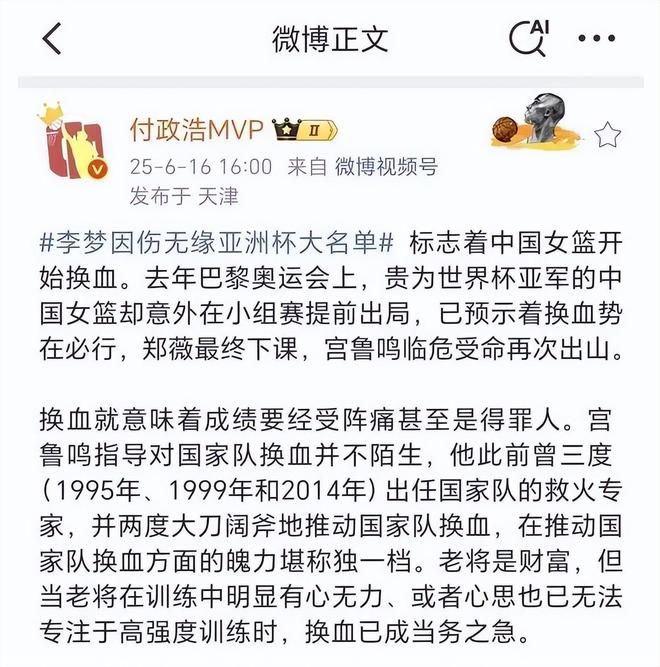Open 付政浩MVP's profile avatar
Screen dimensions: 660x667
(75, 144)
